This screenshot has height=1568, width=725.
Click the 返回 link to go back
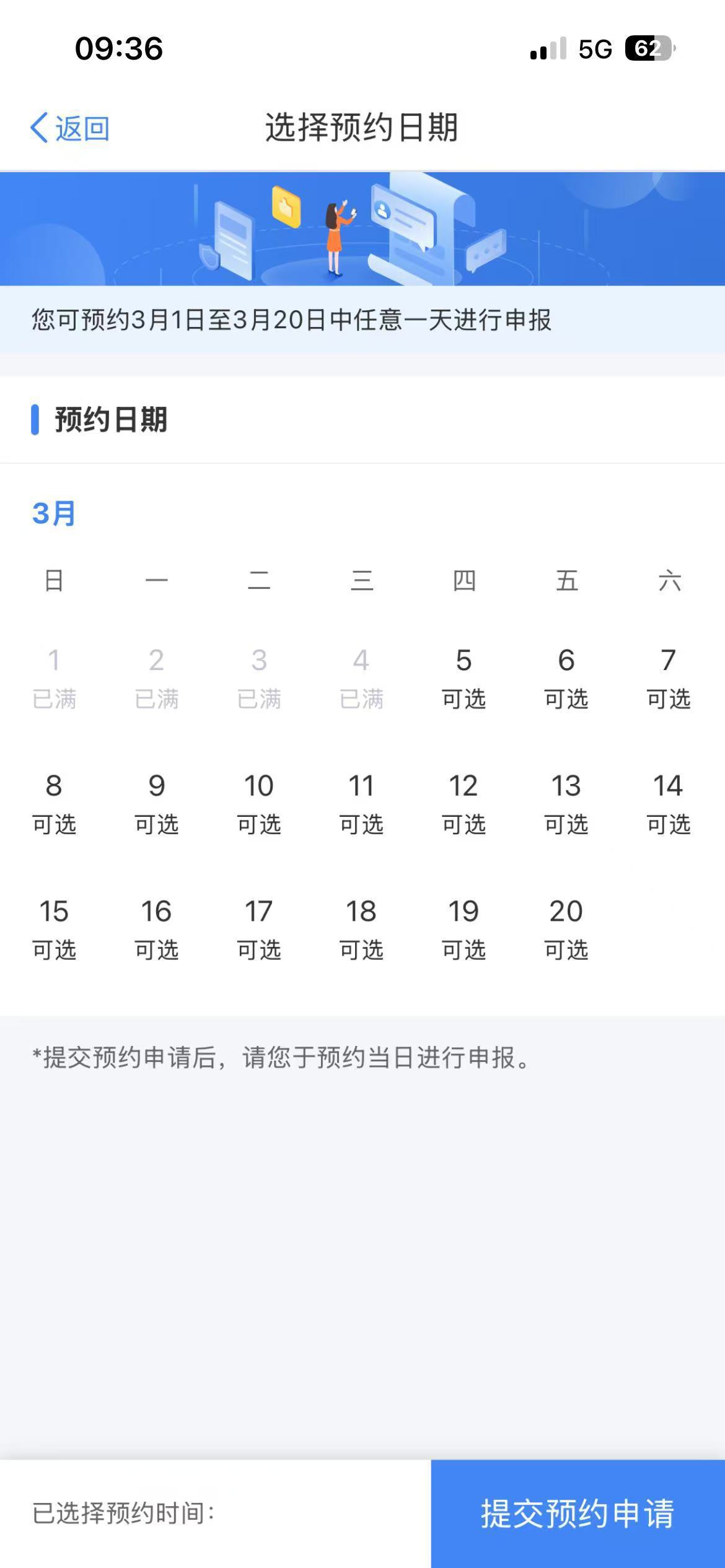tap(82, 128)
